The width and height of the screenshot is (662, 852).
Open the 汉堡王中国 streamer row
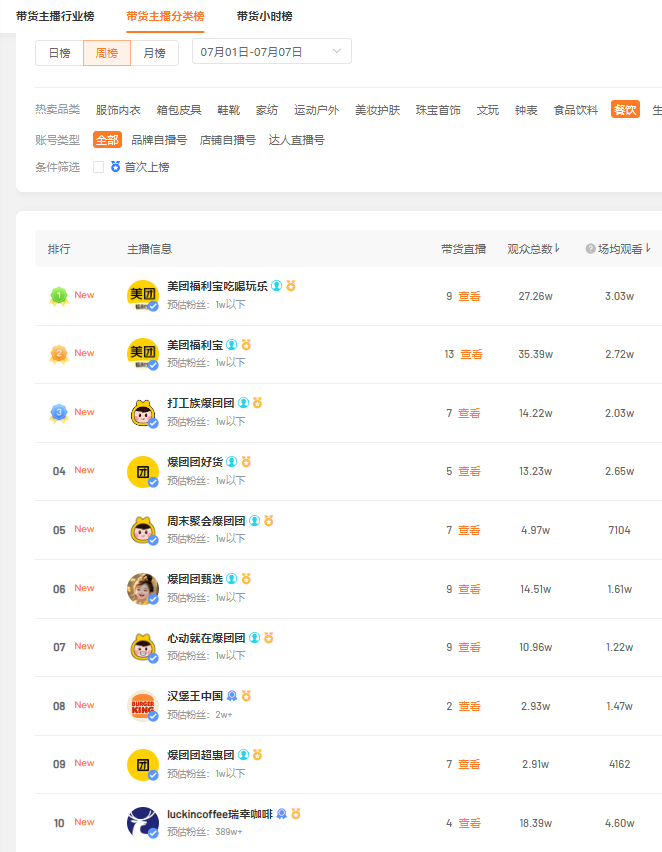[195, 696]
